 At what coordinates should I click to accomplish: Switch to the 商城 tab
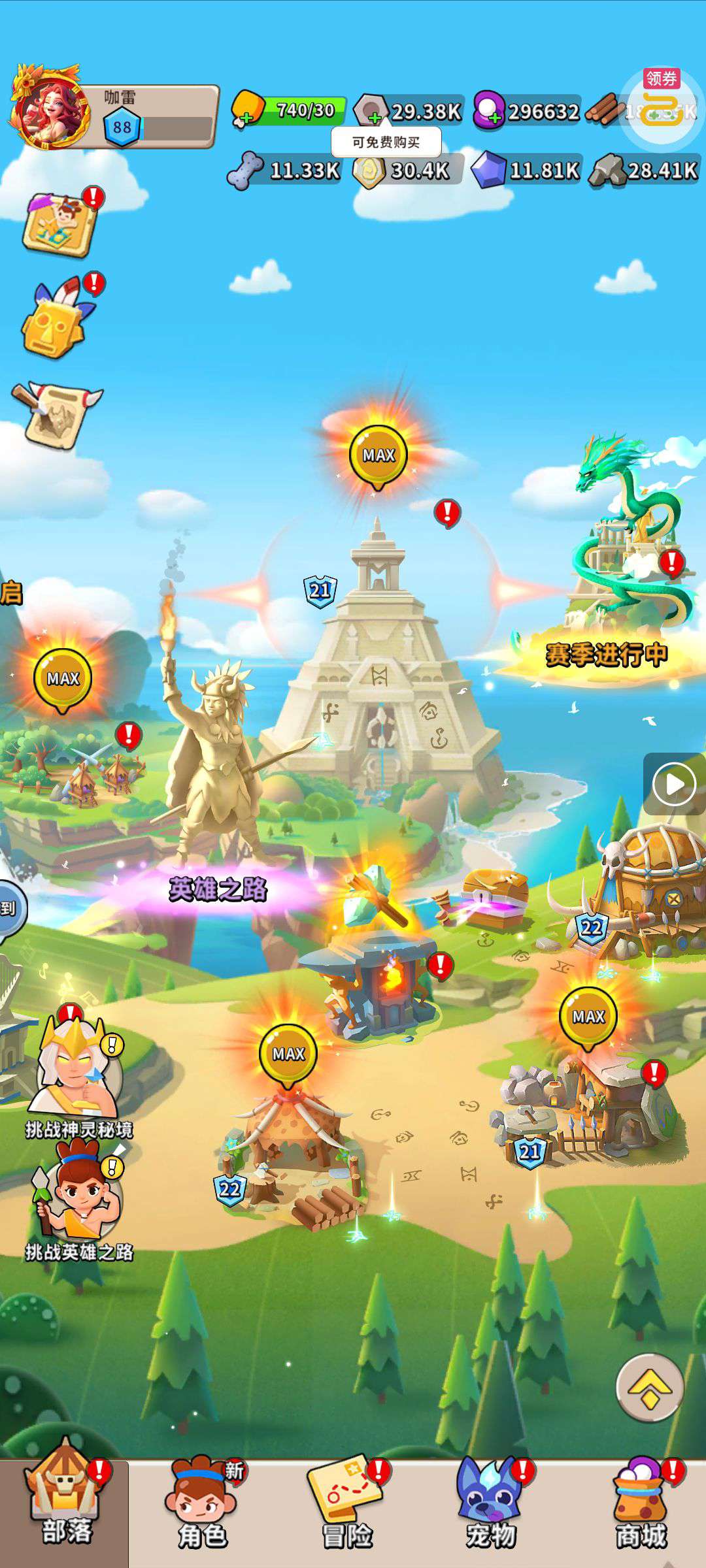tap(641, 1511)
